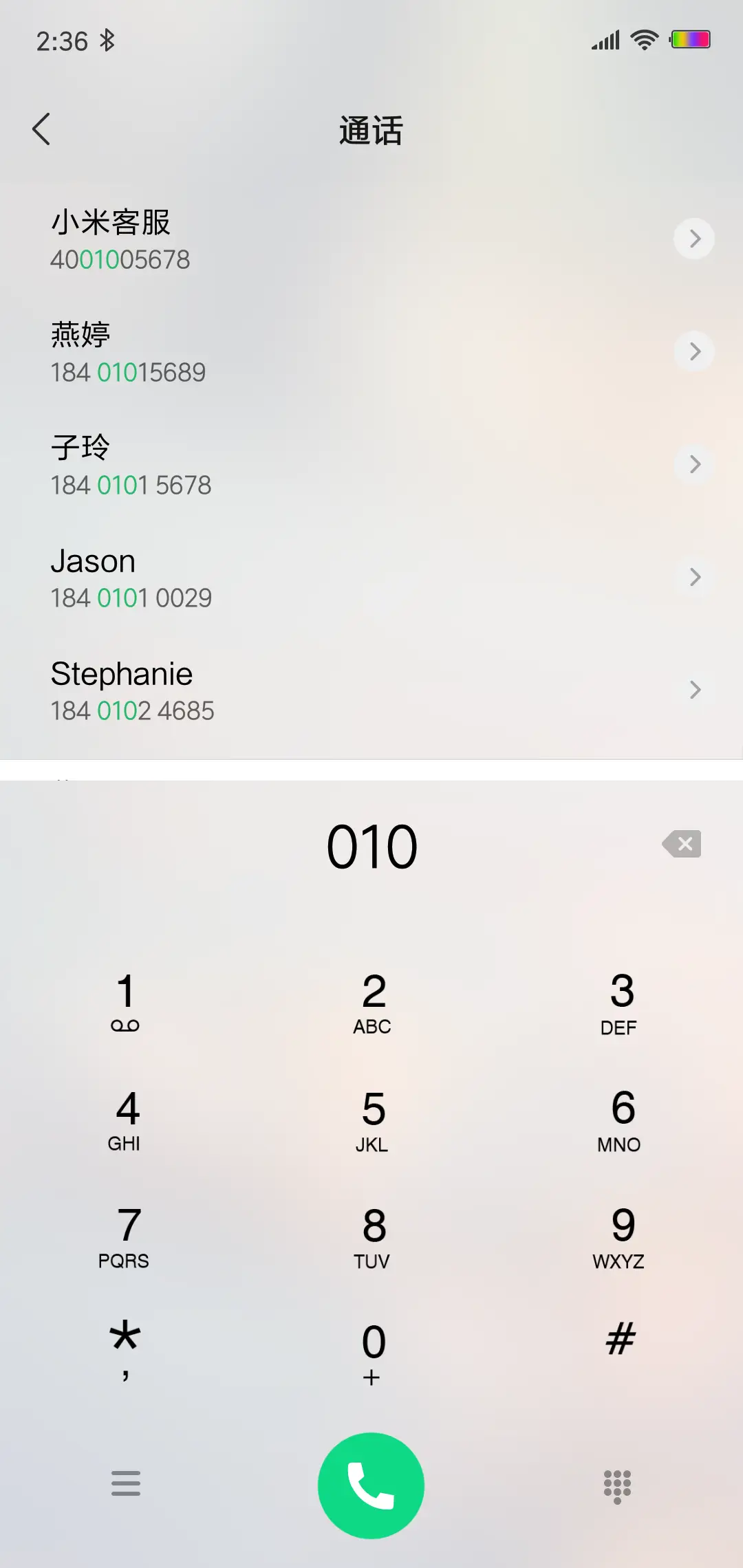The image size is (743, 1568).
Task: Open details chevron for 子玲
Action: (694, 464)
